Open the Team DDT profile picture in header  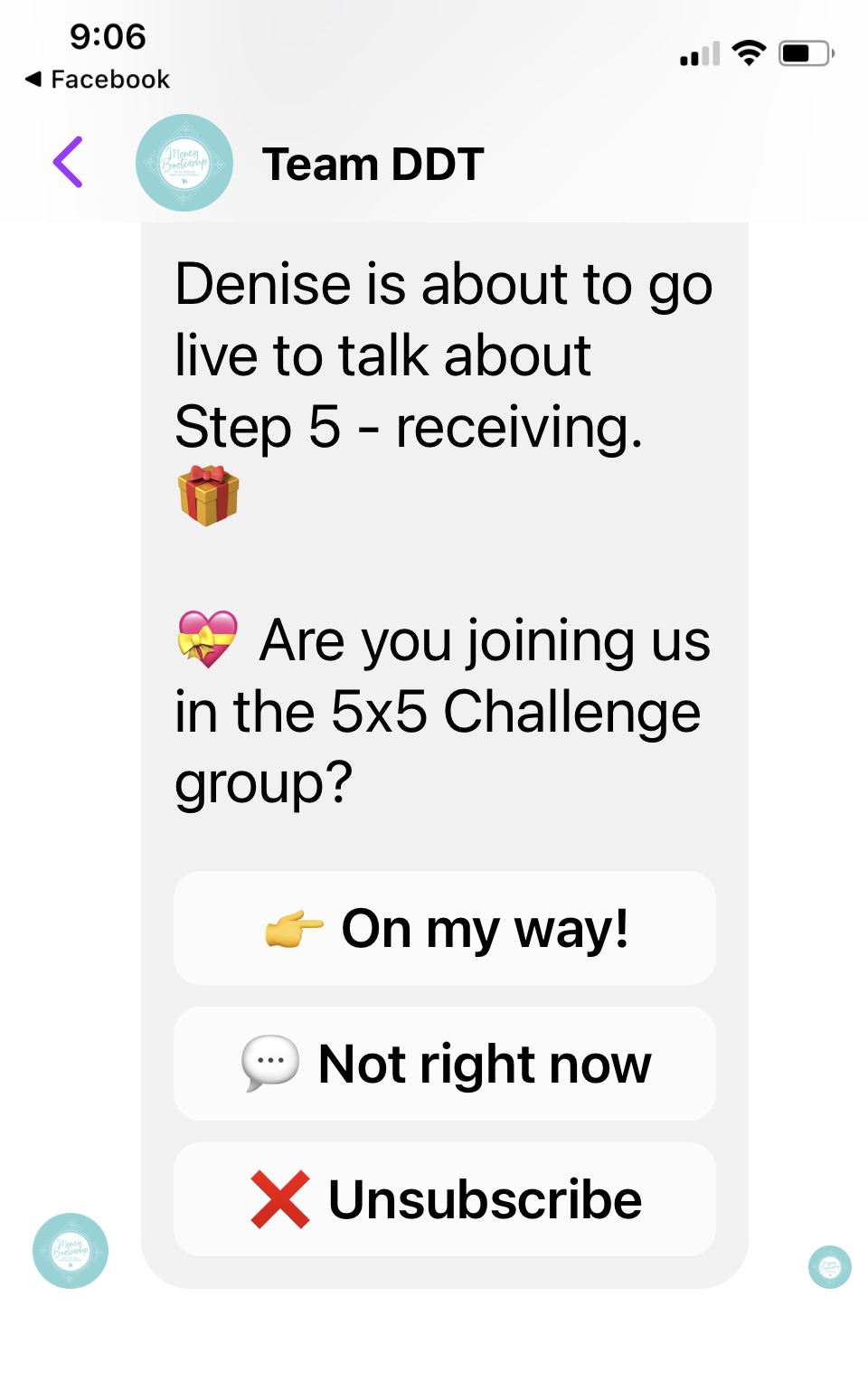pos(184,163)
